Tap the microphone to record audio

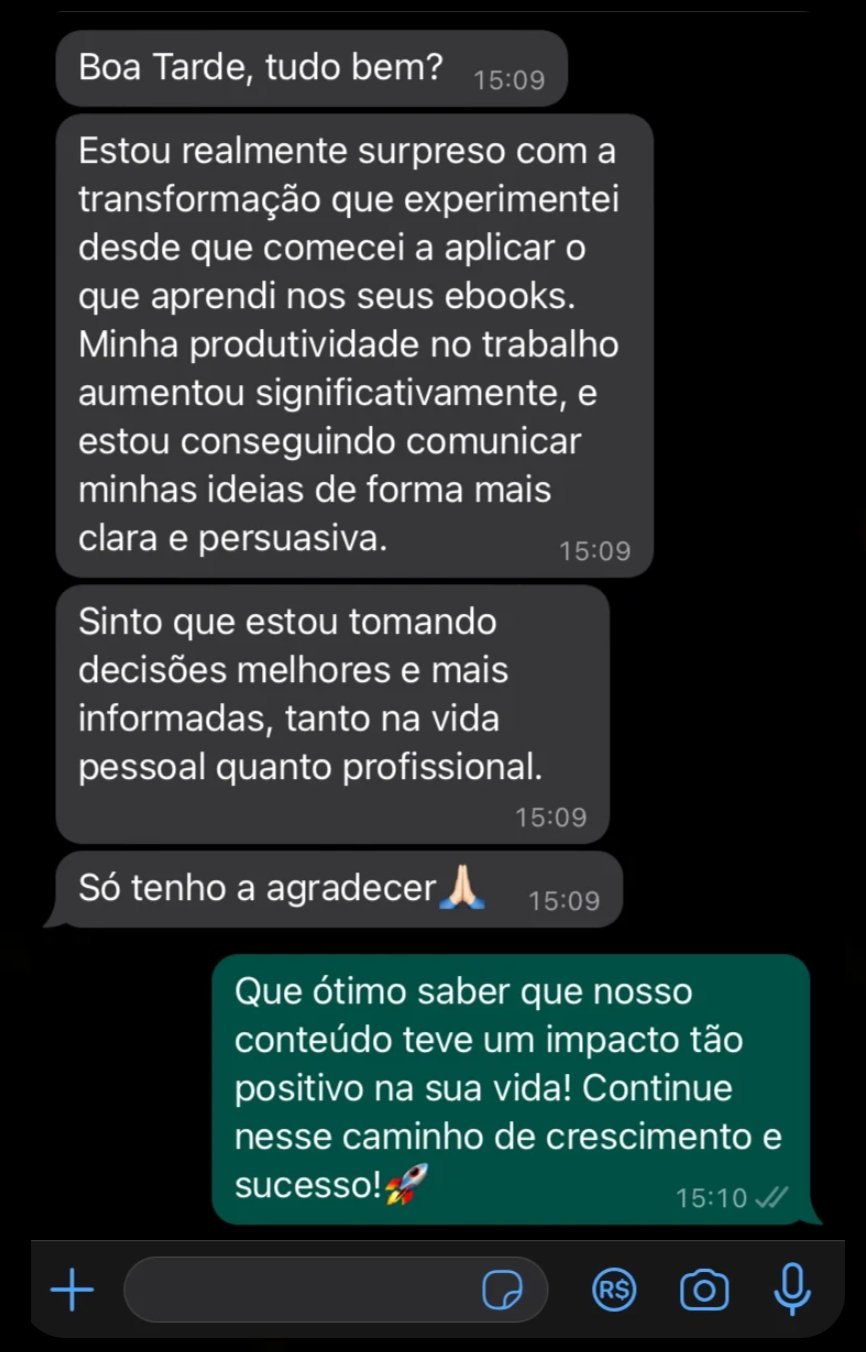pos(793,1290)
